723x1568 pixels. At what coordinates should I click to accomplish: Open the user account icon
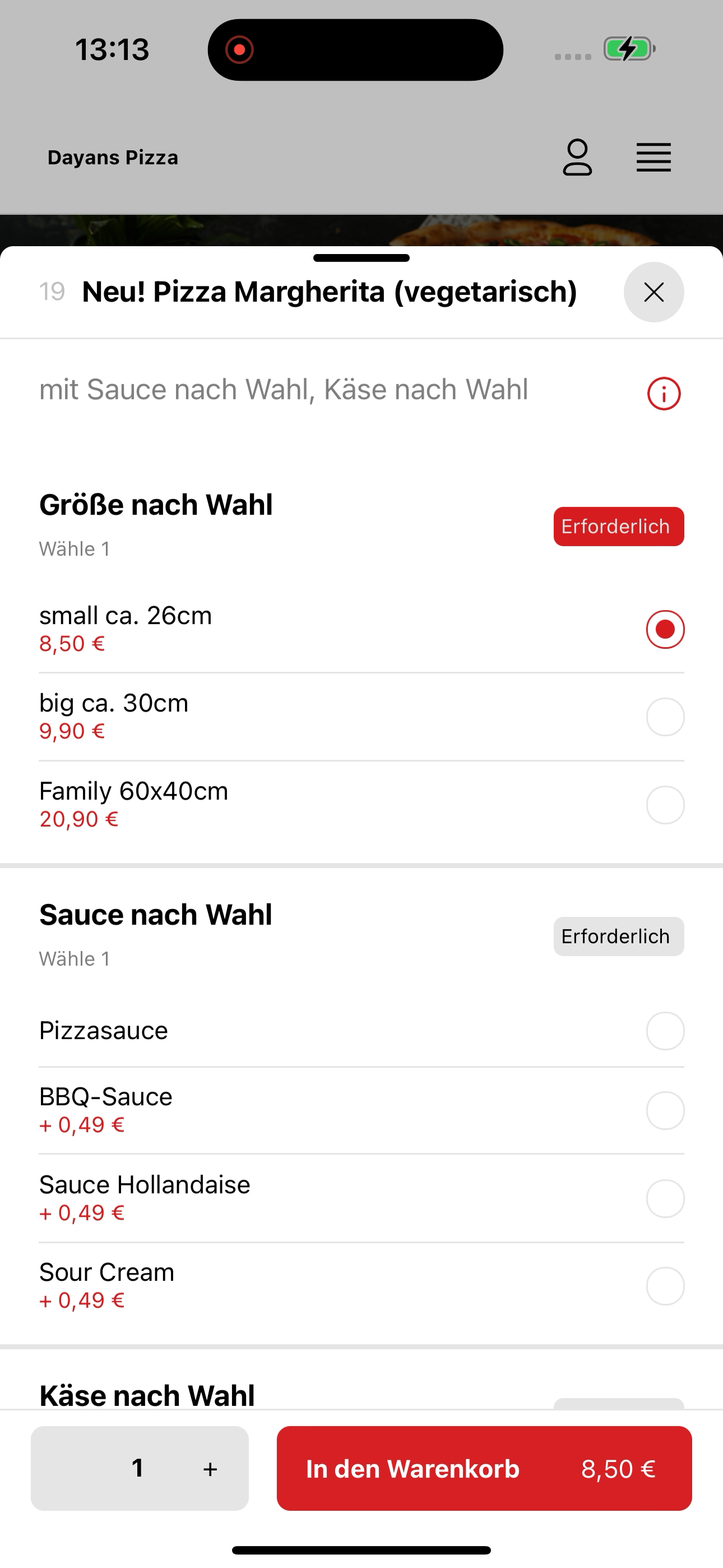click(577, 158)
